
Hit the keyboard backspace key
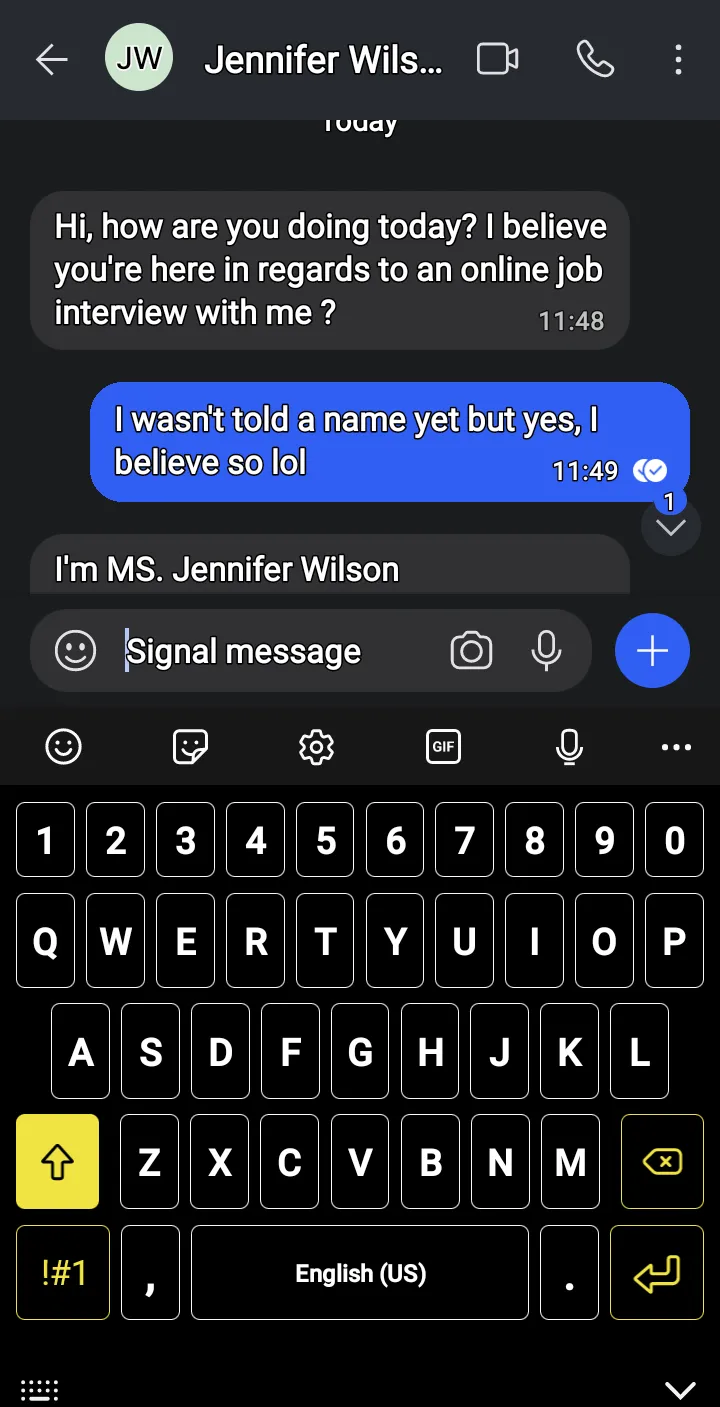(x=662, y=1161)
